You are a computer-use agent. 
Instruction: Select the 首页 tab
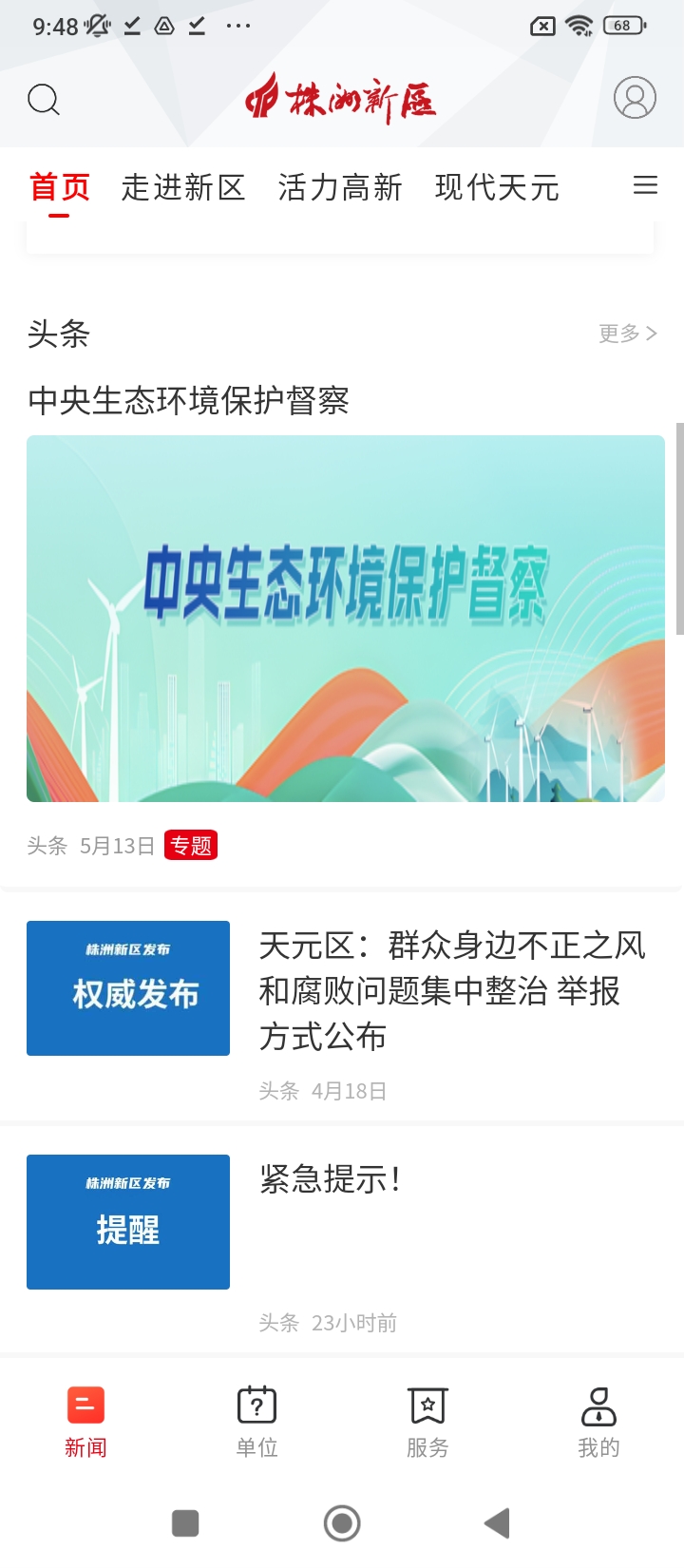click(60, 187)
